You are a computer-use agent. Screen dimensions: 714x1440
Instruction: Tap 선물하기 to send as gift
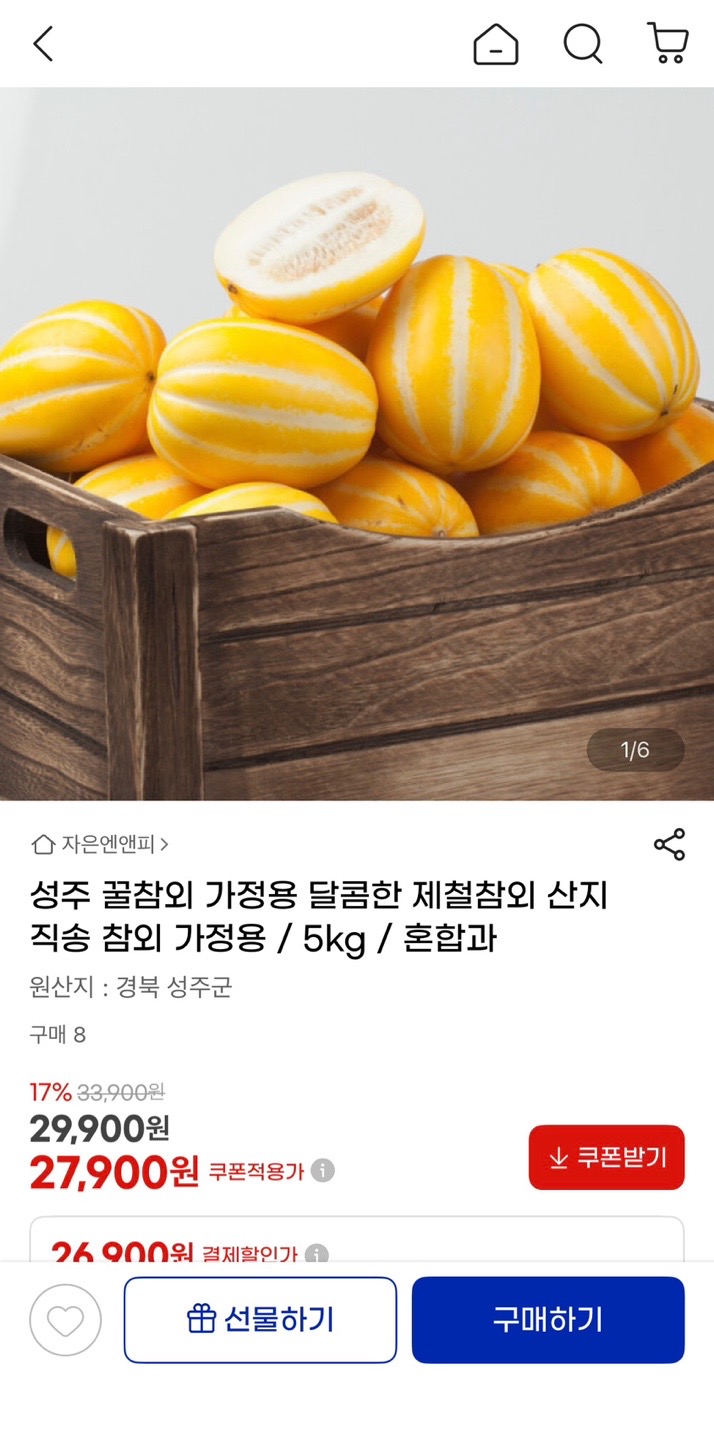tap(260, 1320)
